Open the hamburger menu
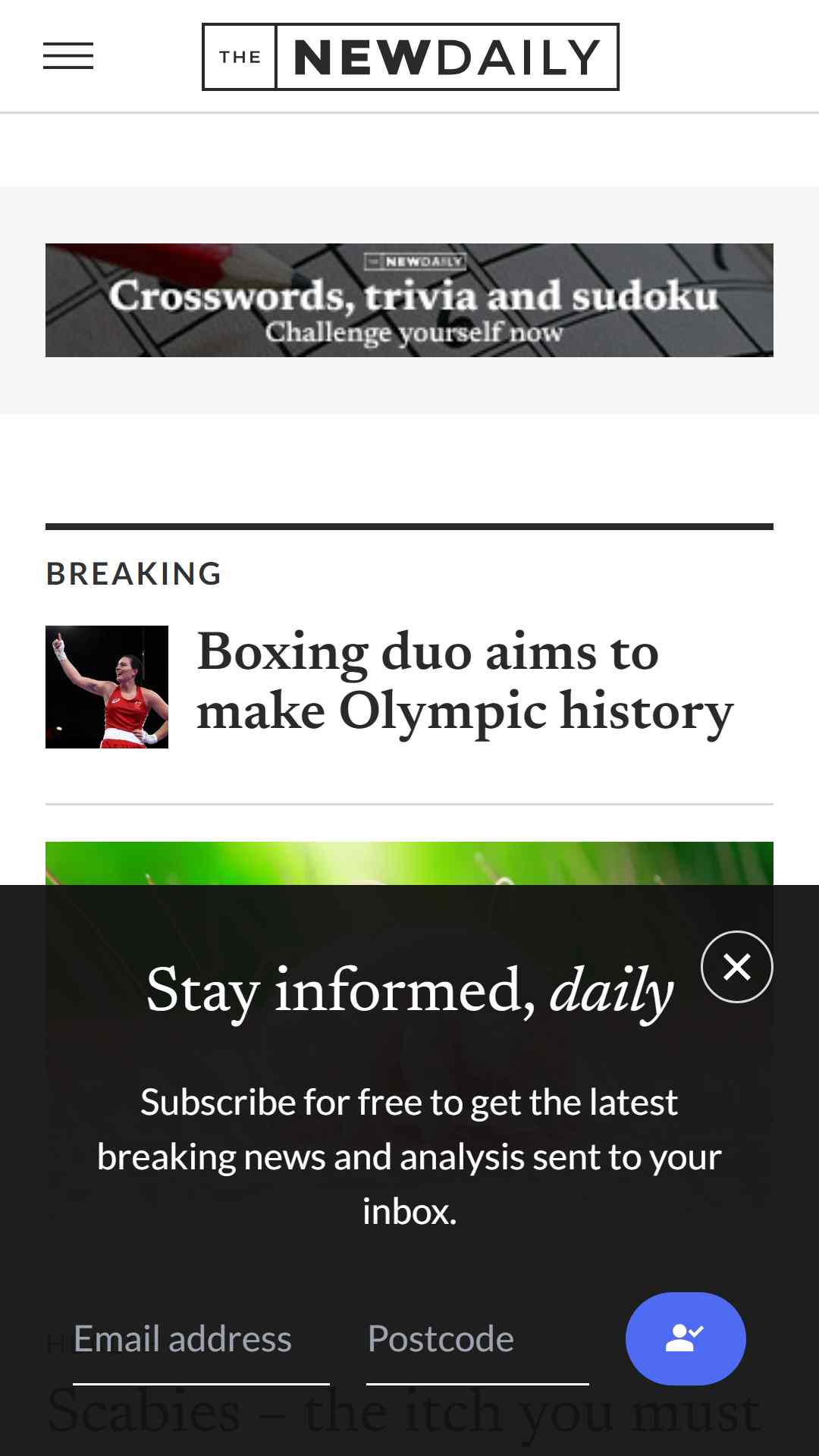Viewport: 819px width, 1456px height. click(x=68, y=56)
